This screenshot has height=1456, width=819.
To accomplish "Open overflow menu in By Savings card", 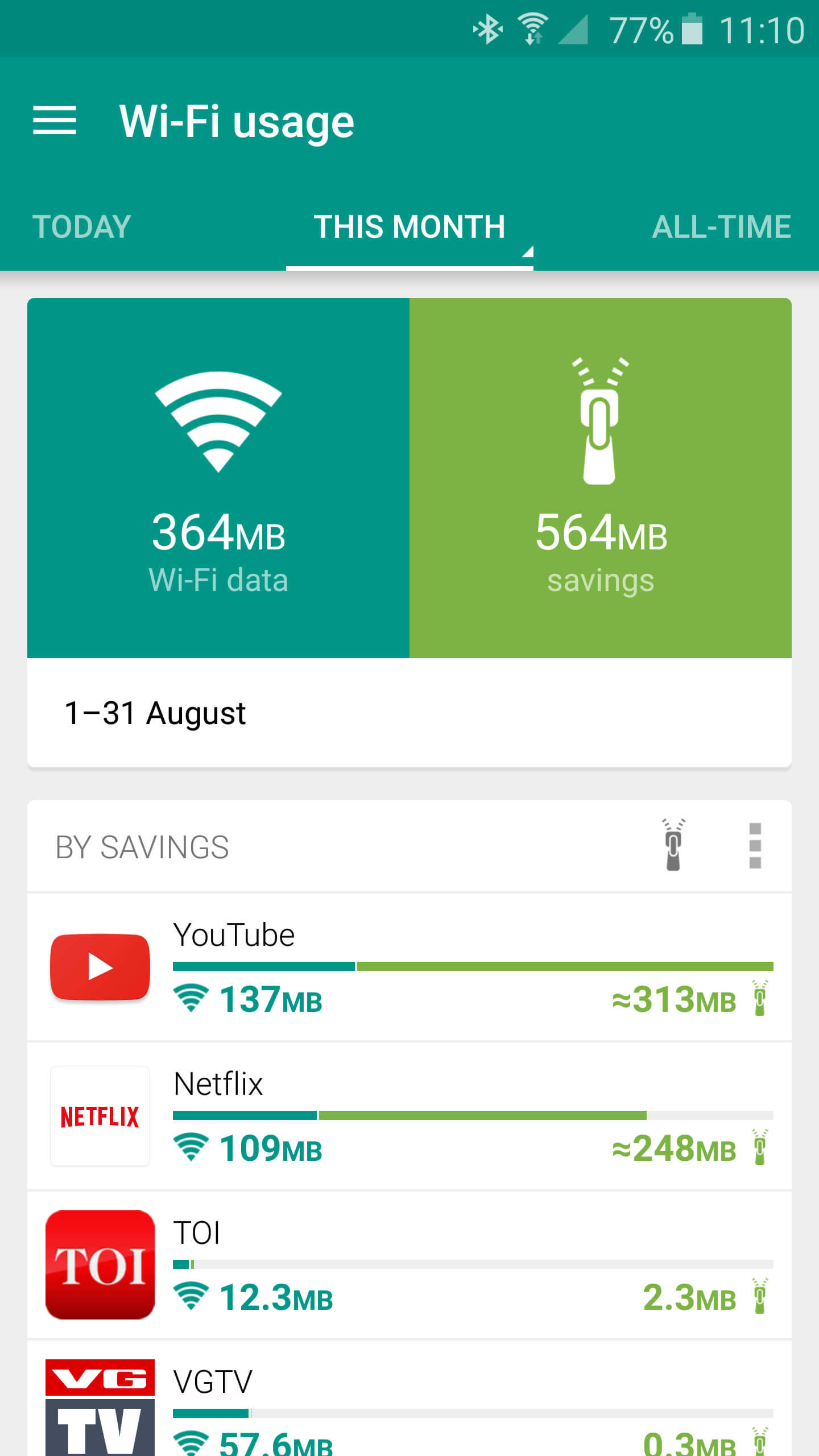I will (x=755, y=846).
